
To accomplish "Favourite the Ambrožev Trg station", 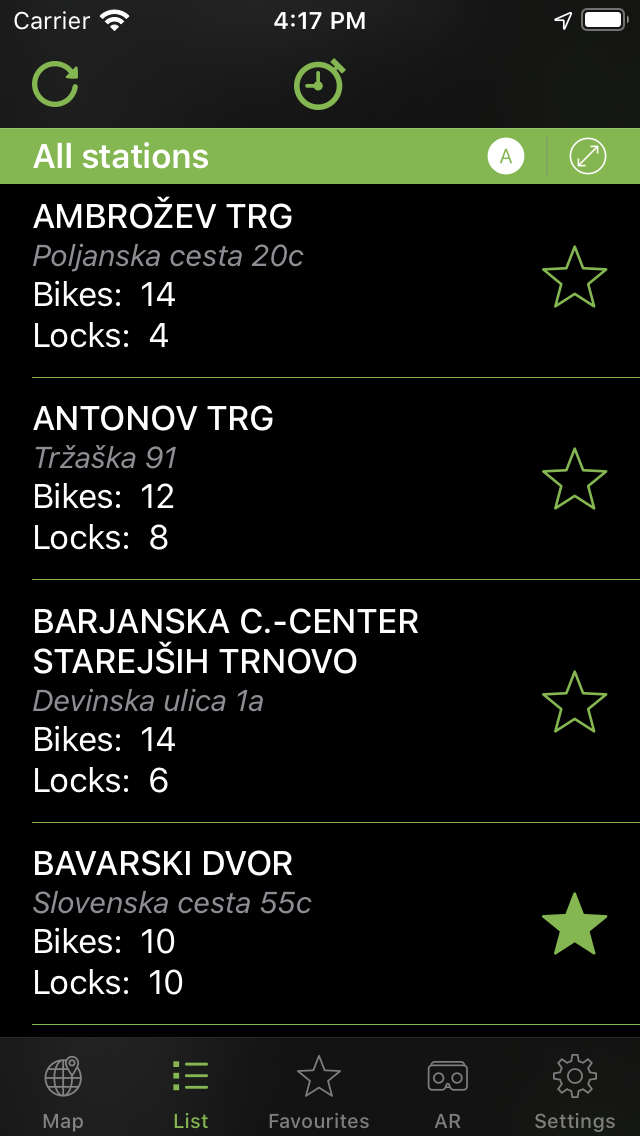I will [575, 277].
